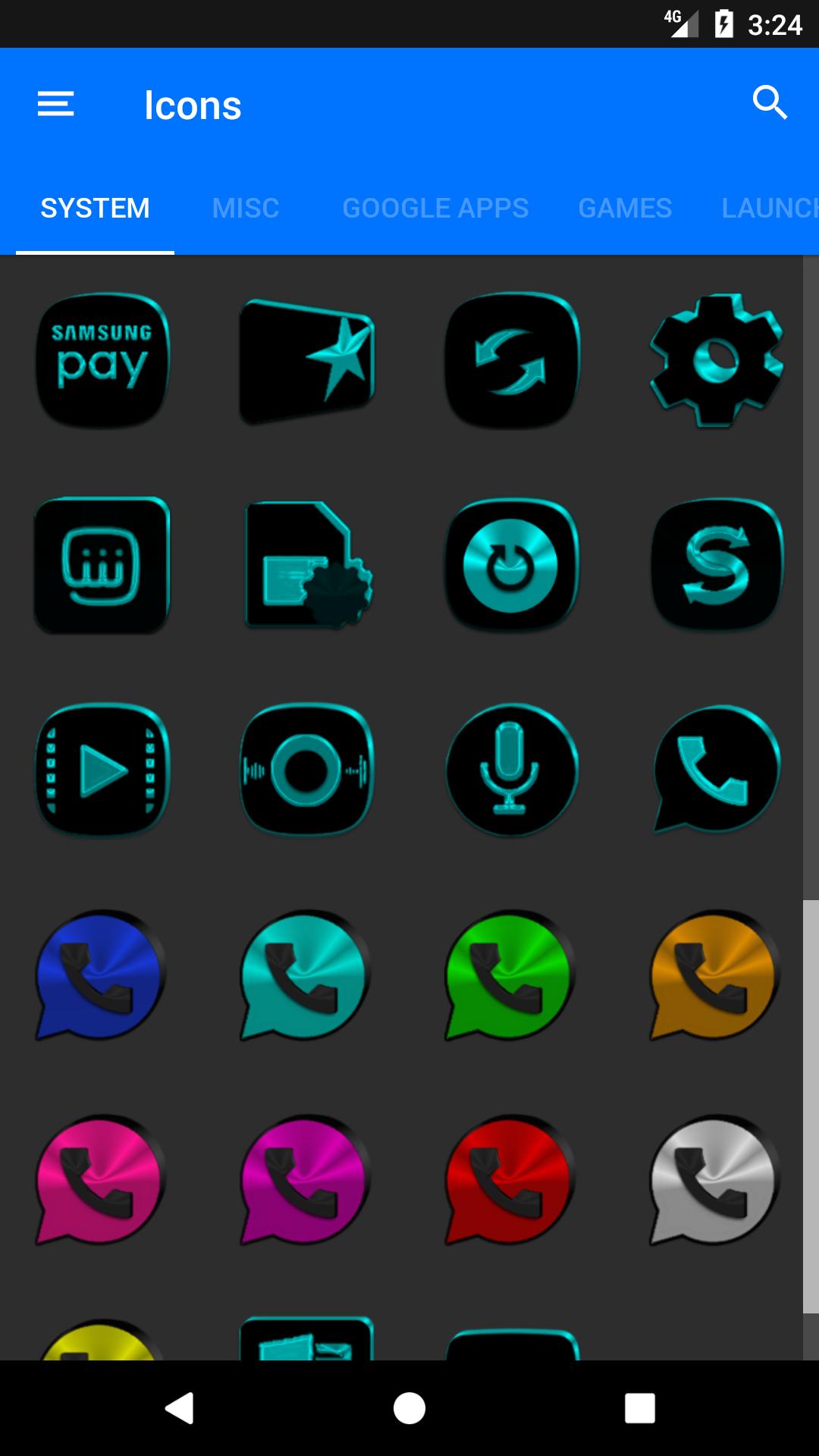Image resolution: width=819 pixels, height=1456 pixels.
Task: Choose the green phone bubble icon
Action: (510, 975)
